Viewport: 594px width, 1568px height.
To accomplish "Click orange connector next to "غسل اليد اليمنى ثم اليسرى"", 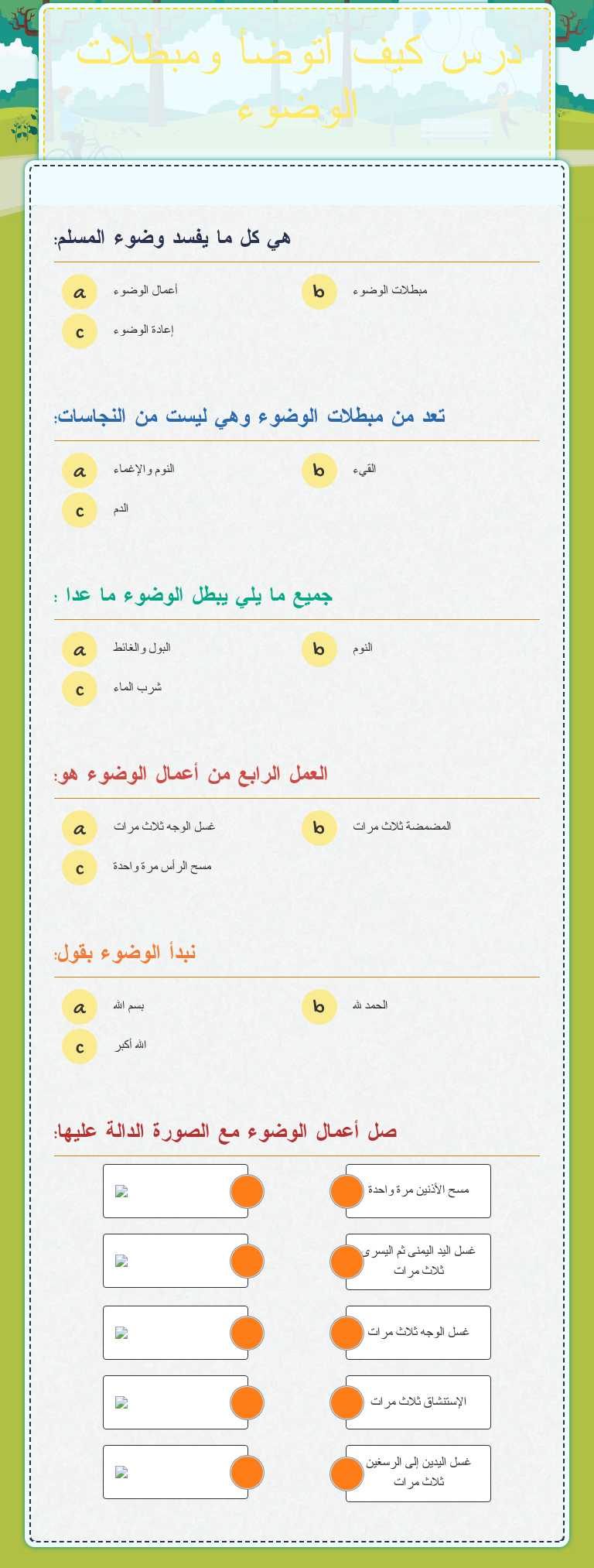I will [x=347, y=1262].
